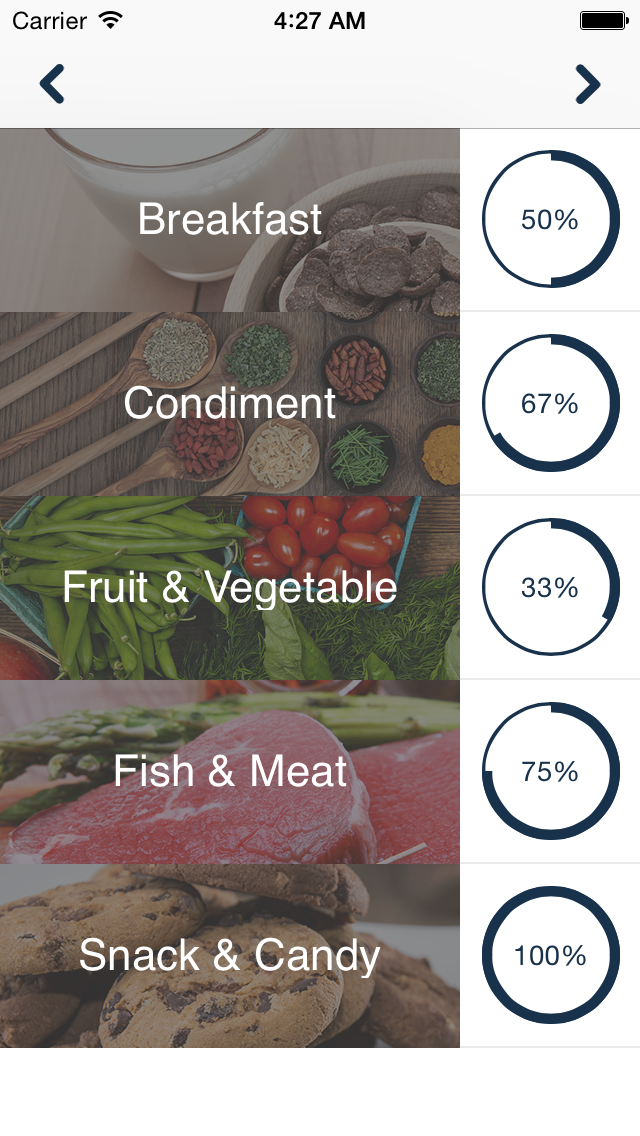The height and width of the screenshot is (1136, 640).
Task: Go back with the left arrow
Action: click(x=52, y=84)
